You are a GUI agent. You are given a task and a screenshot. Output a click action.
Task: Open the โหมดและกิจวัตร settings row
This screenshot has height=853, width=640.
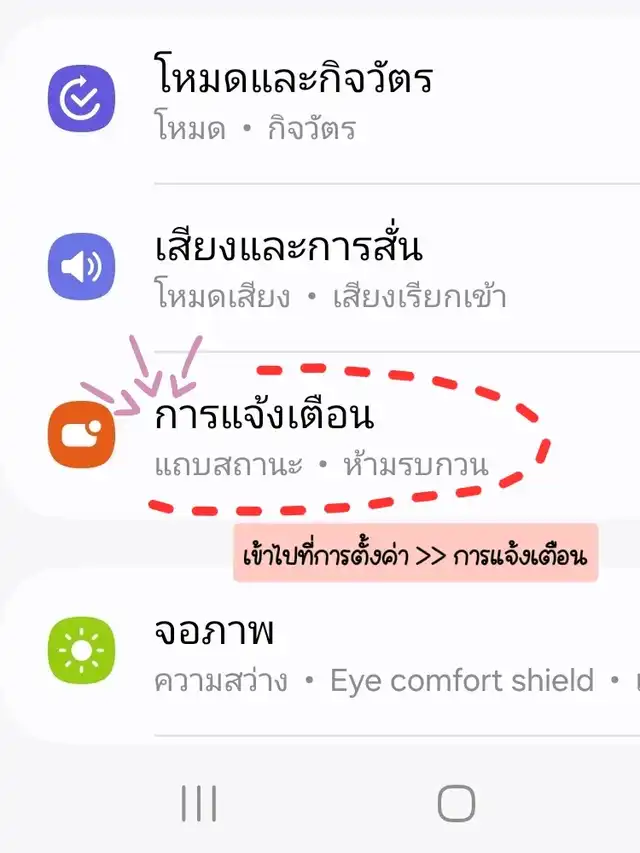pyautogui.click(x=320, y=99)
